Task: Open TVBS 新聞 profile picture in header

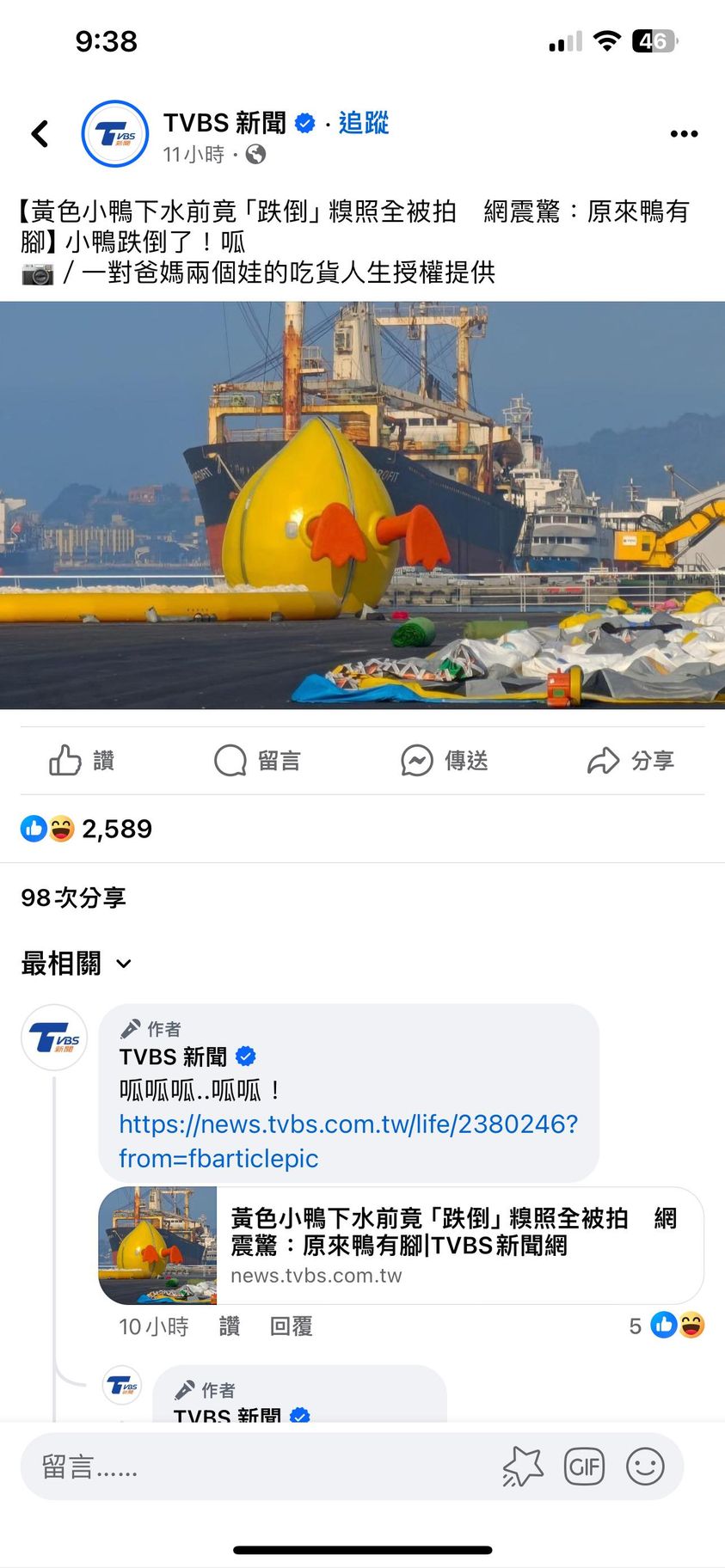Action: (115, 134)
